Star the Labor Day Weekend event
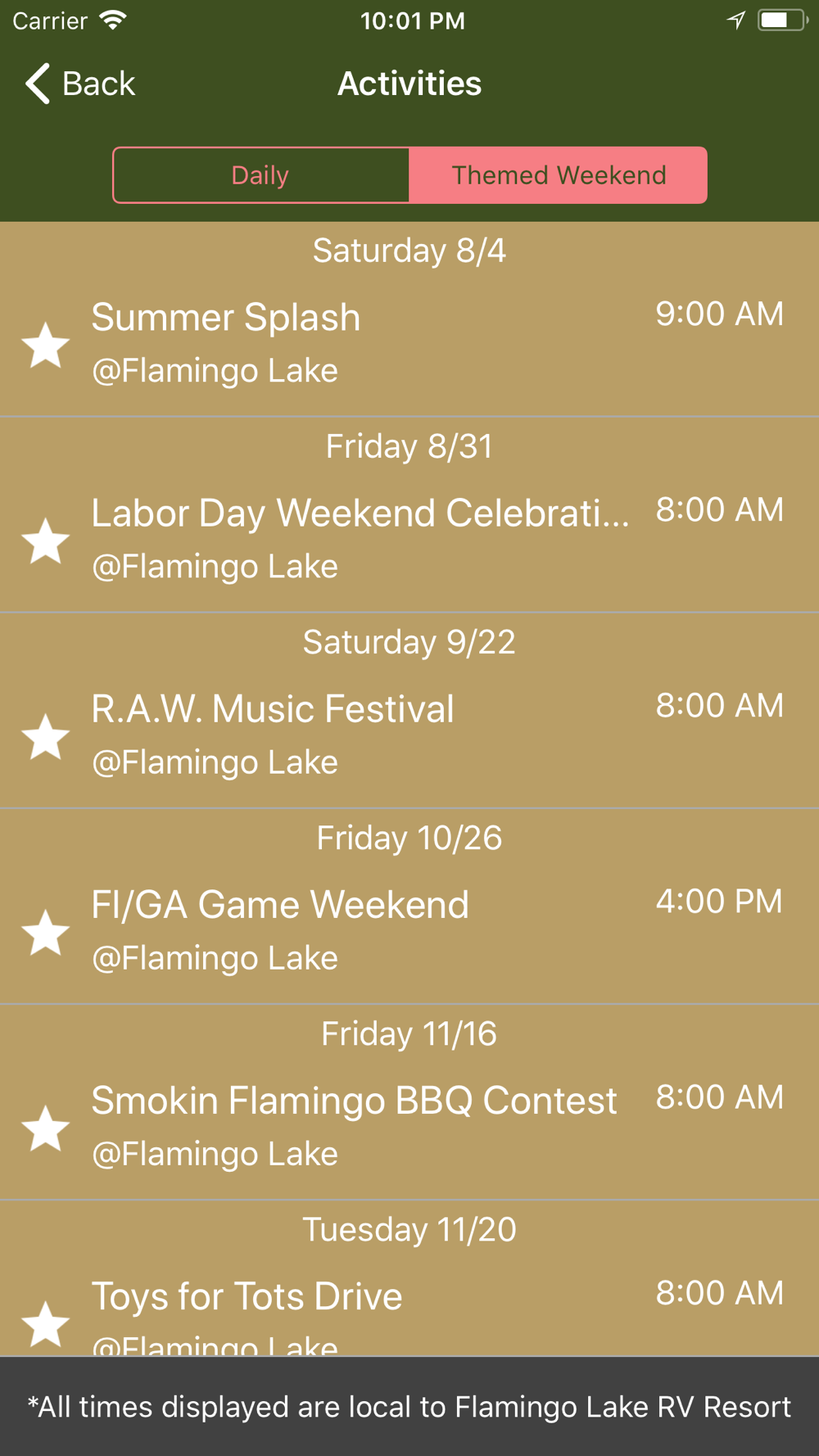Screen dimensions: 819x1456 point(45,540)
